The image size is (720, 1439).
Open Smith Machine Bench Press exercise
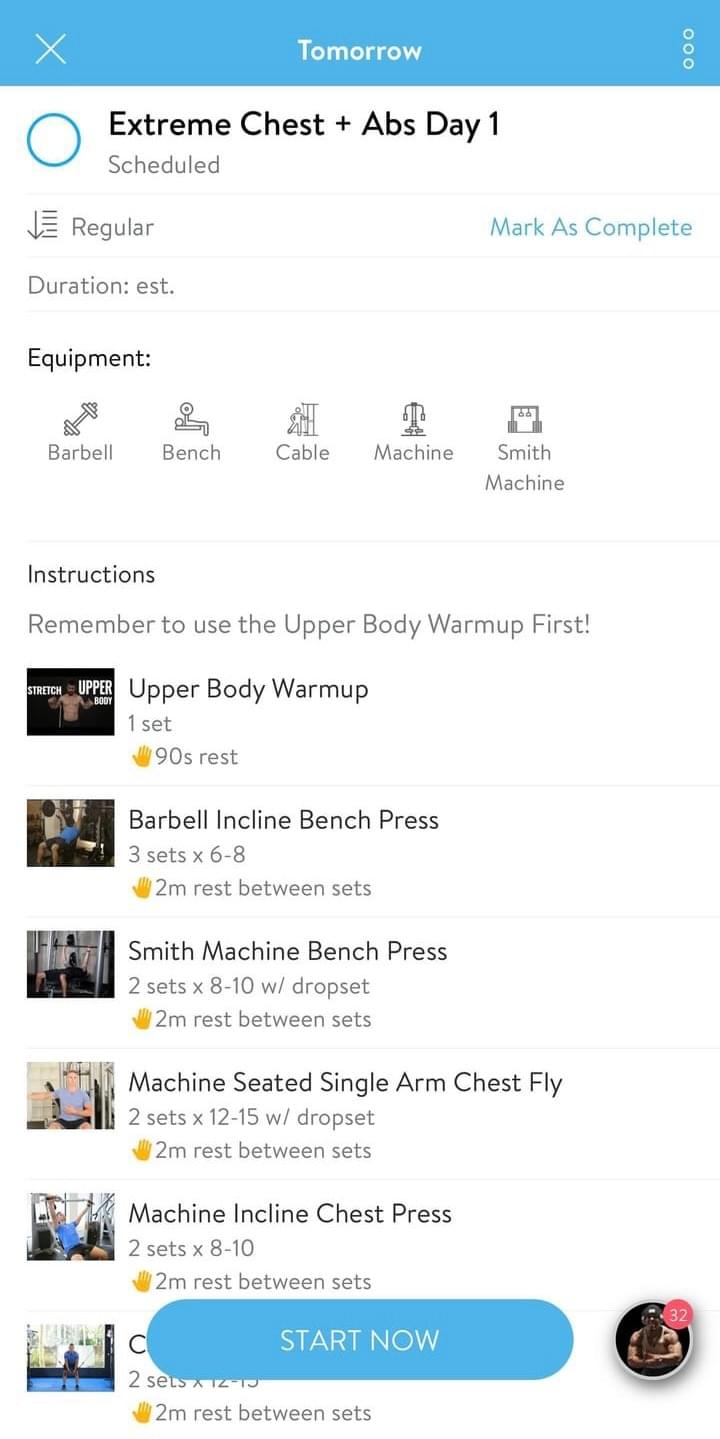287,952
